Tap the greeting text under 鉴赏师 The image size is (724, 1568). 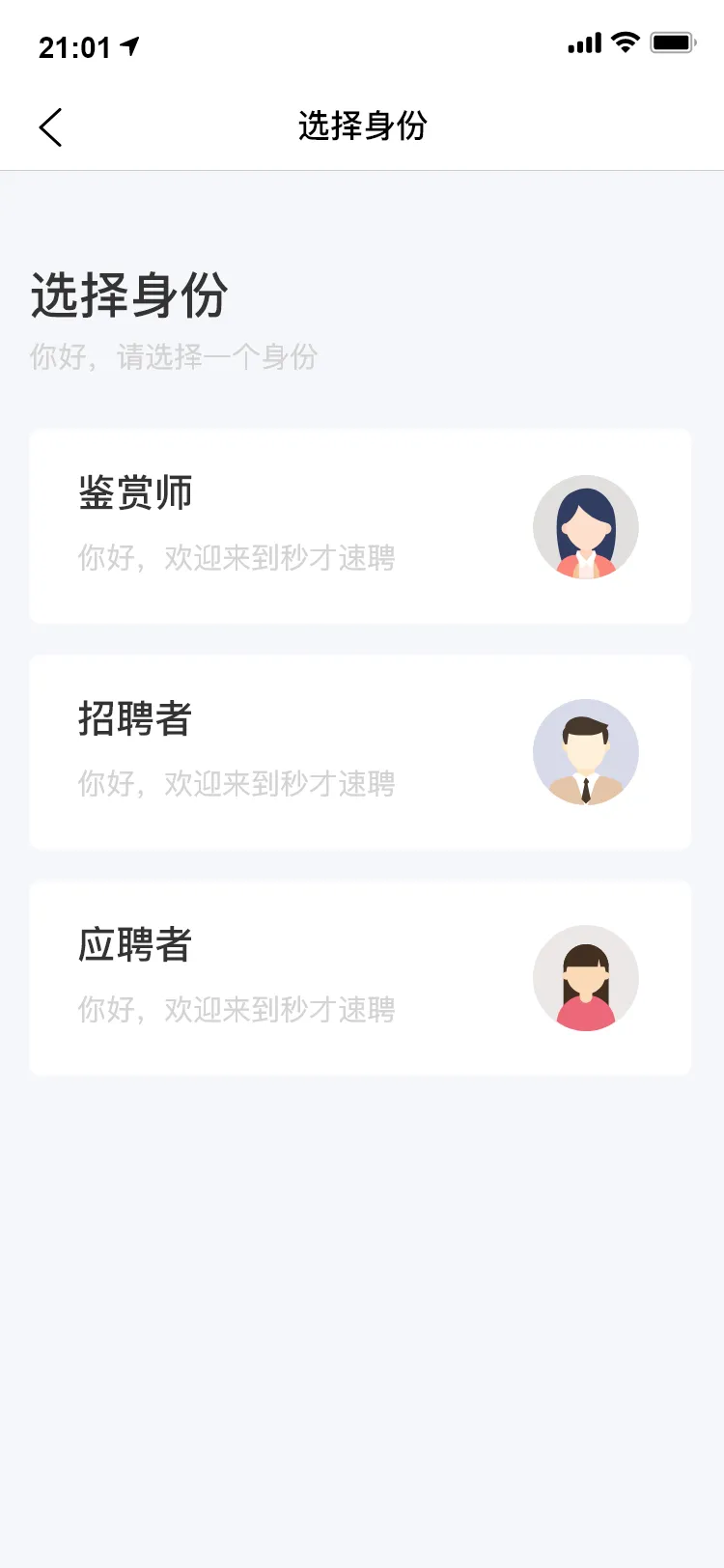[236, 558]
